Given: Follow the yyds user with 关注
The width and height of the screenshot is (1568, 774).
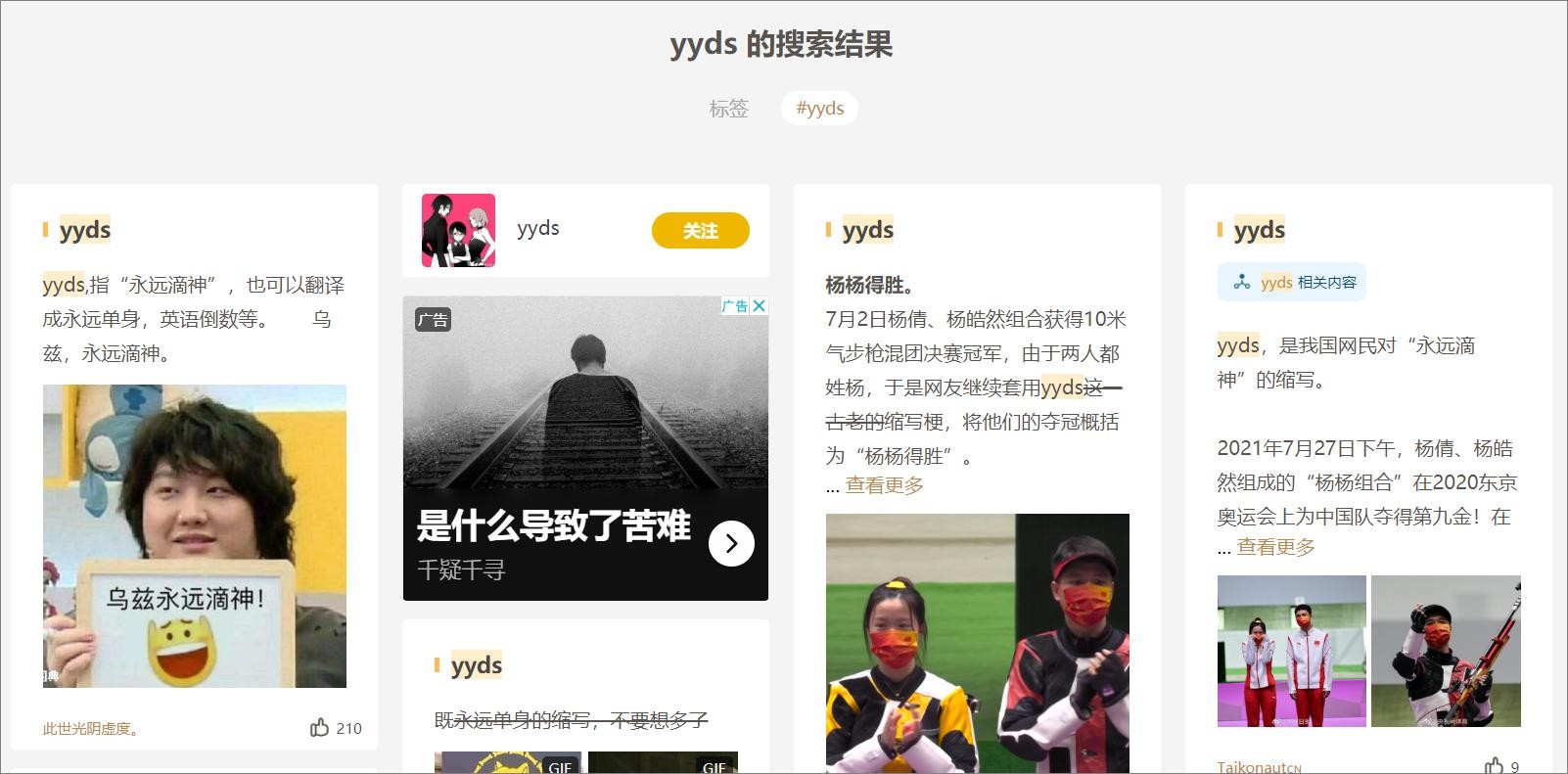Looking at the screenshot, I should point(700,231).
